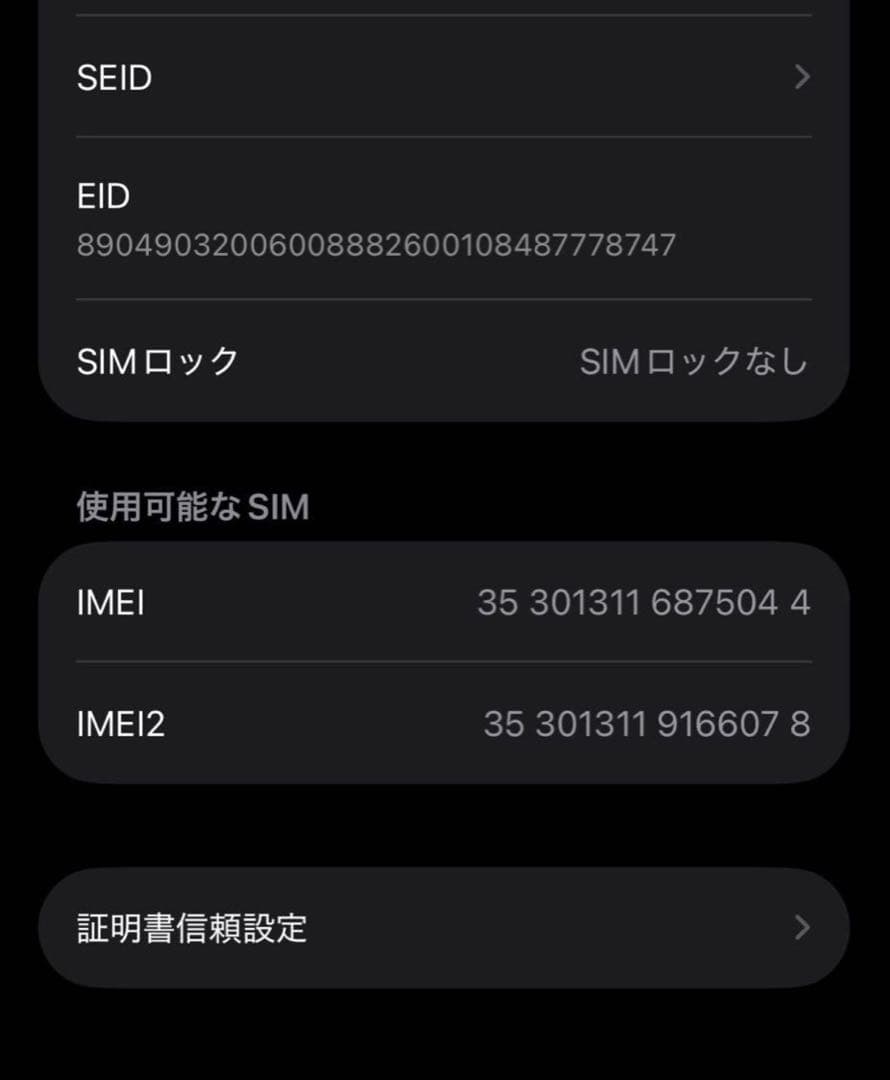Select the IMEI value 35 301311 687504 4
Screen dimensions: 890x1080
[x=645, y=602]
